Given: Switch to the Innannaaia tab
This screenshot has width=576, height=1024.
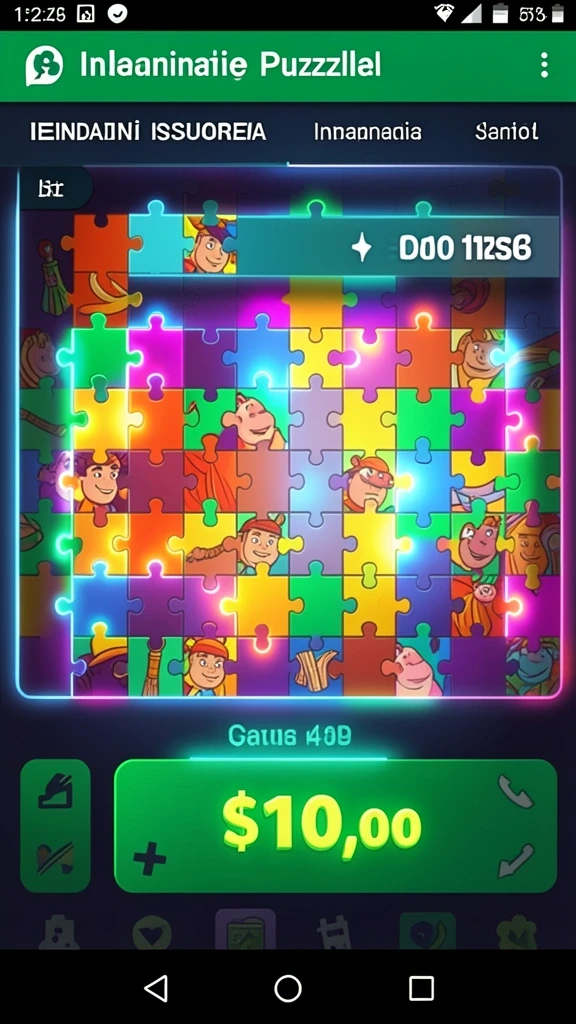Looking at the screenshot, I should click(x=367, y=132).
